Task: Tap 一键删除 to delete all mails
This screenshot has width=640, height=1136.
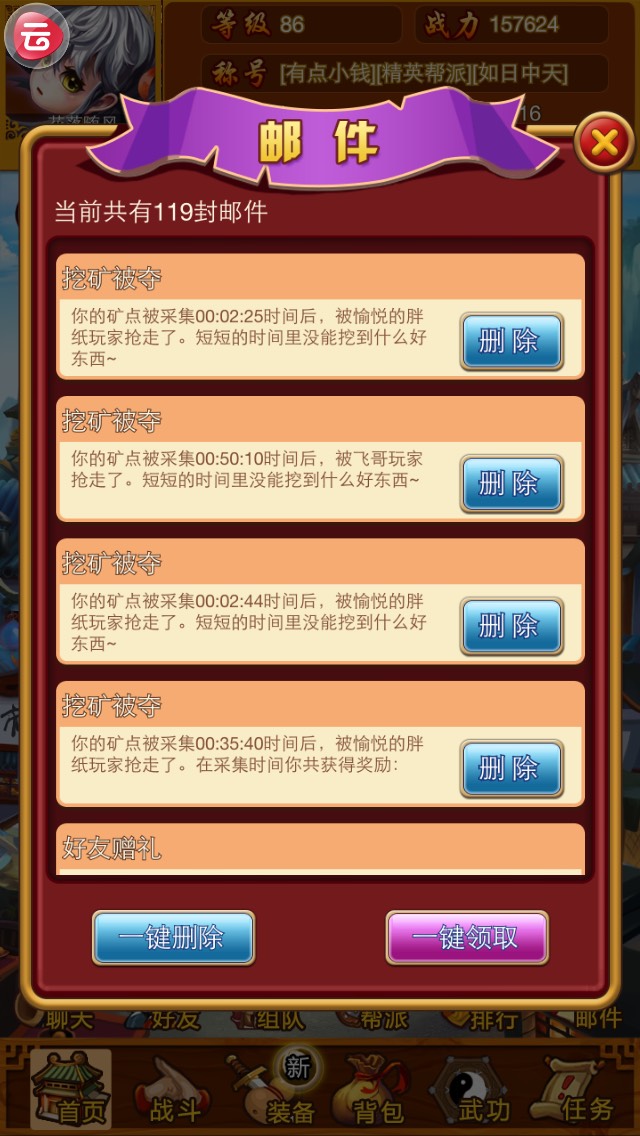Action: click(173, 937)
